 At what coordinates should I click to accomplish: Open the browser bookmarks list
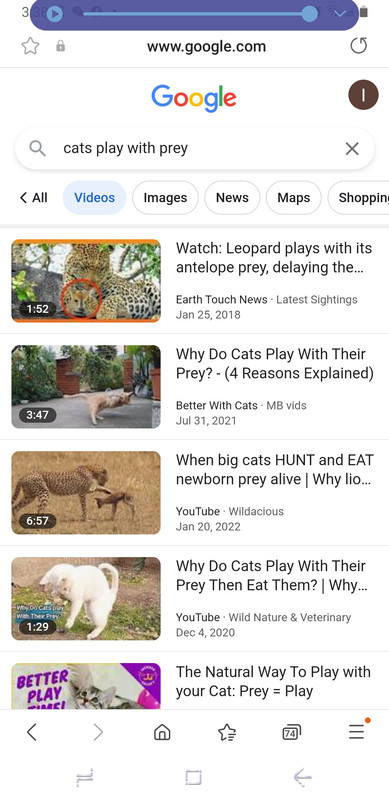[227, 733]
